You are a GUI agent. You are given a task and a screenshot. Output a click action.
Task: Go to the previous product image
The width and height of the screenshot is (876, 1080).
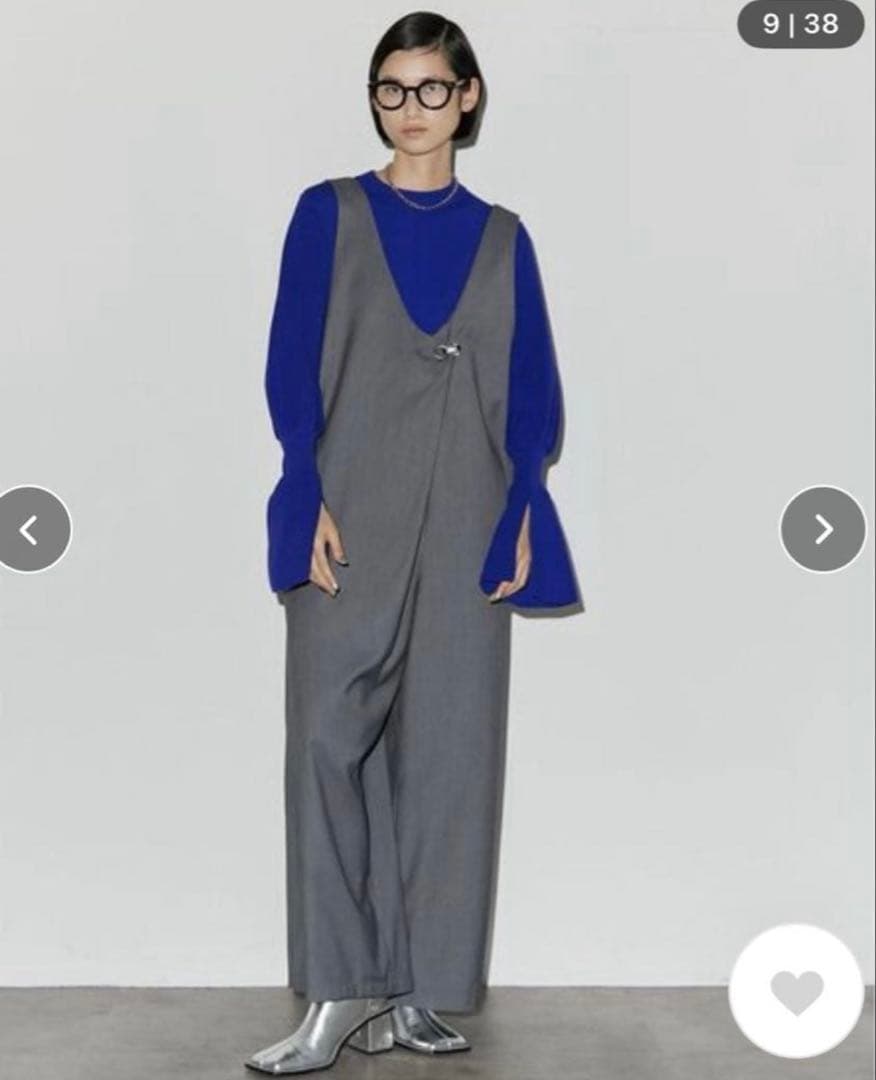30,529
